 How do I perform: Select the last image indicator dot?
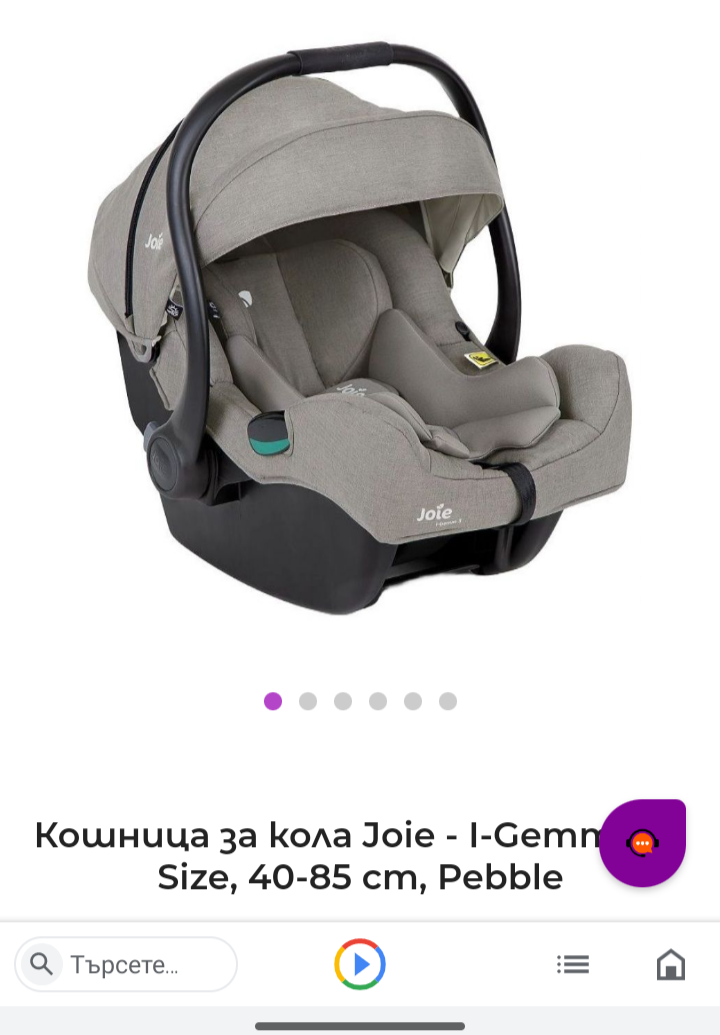click(x=447, y=701)
